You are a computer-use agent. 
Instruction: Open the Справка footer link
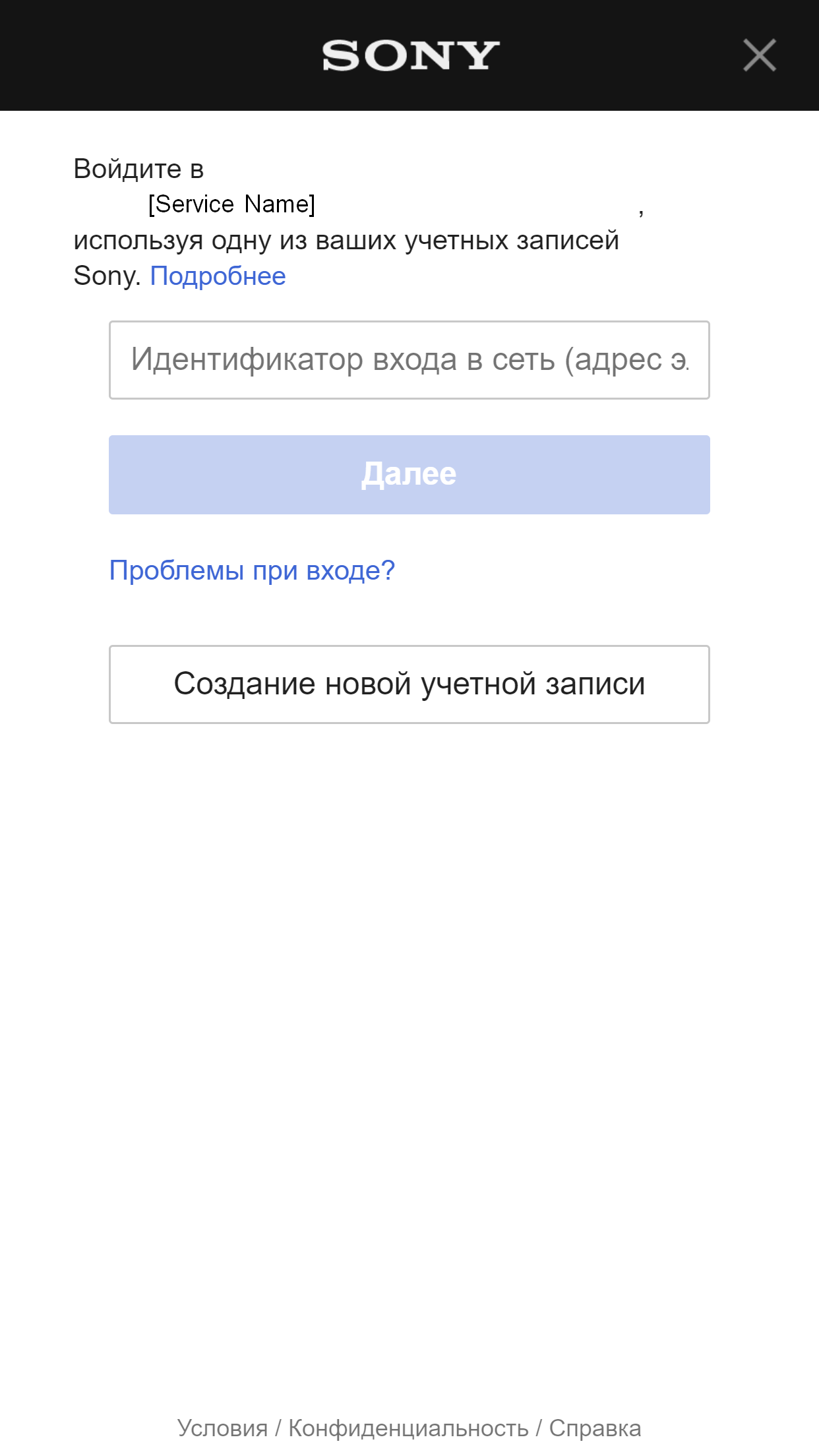[x=595, y=1428]
